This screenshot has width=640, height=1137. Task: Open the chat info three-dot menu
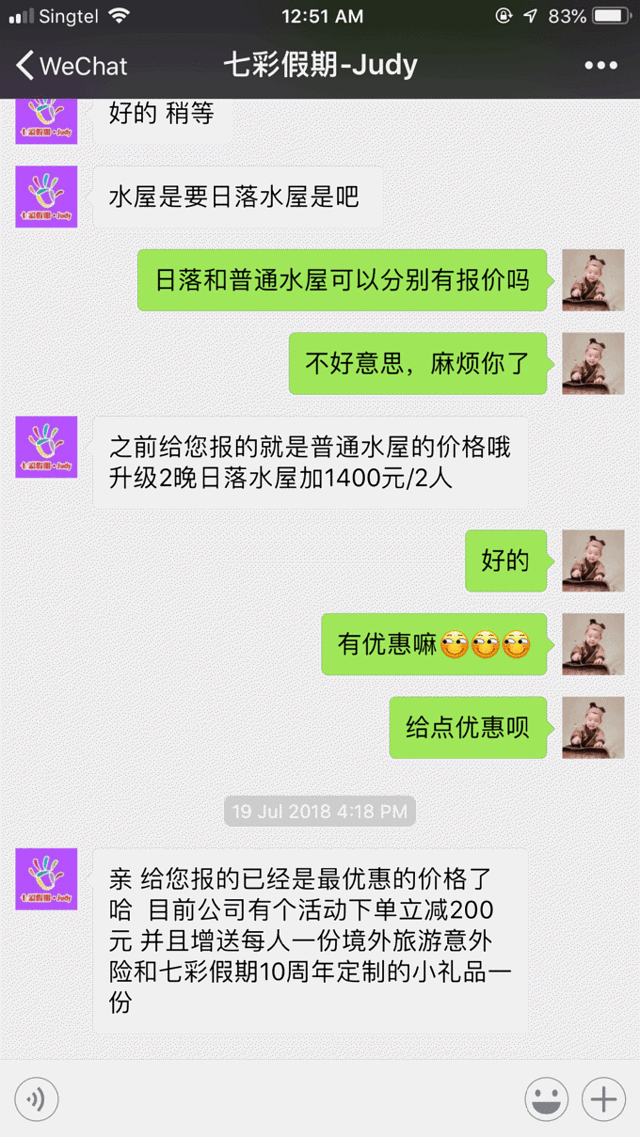coord(600,66)
